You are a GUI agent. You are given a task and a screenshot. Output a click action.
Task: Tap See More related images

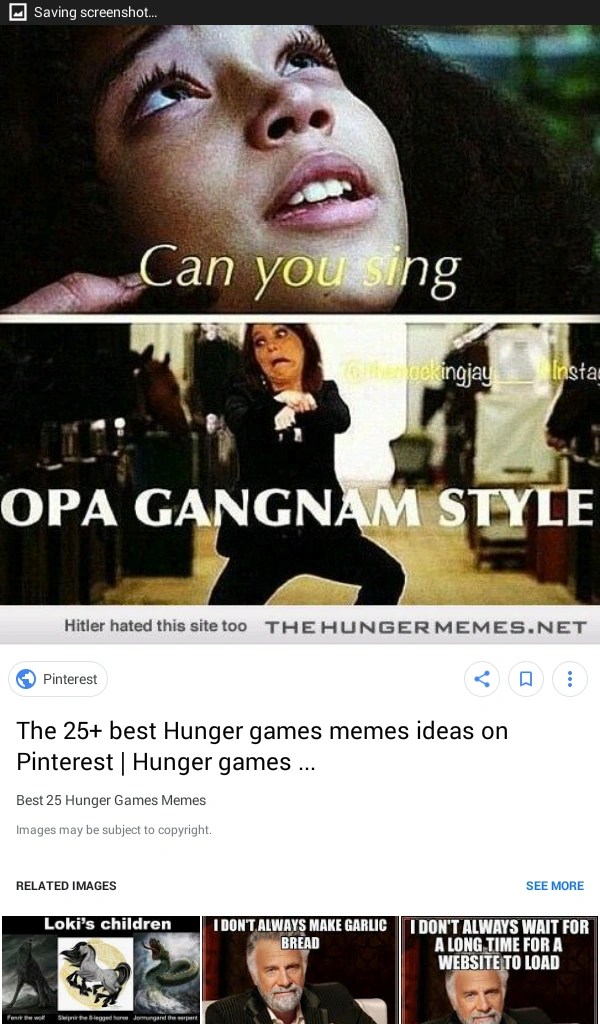click(x=554, y=886)
